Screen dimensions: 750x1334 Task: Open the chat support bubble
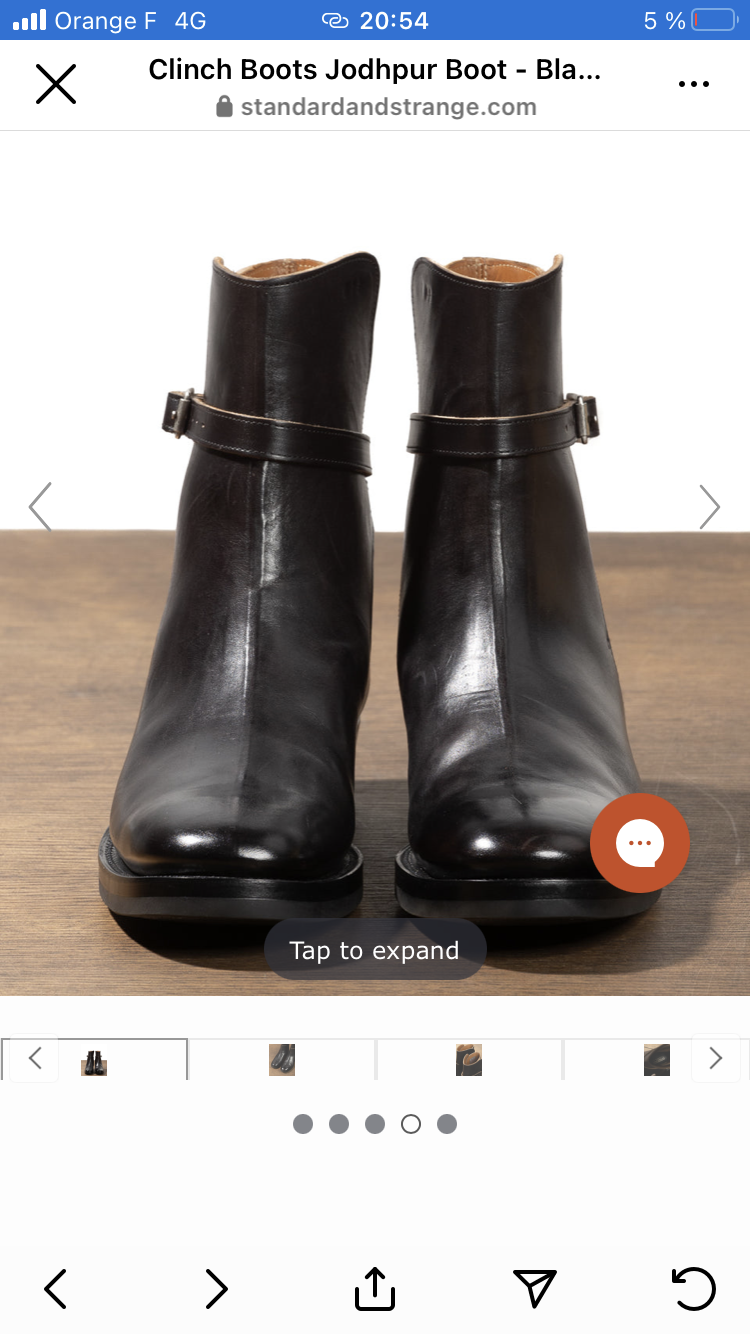click(640, 843)
